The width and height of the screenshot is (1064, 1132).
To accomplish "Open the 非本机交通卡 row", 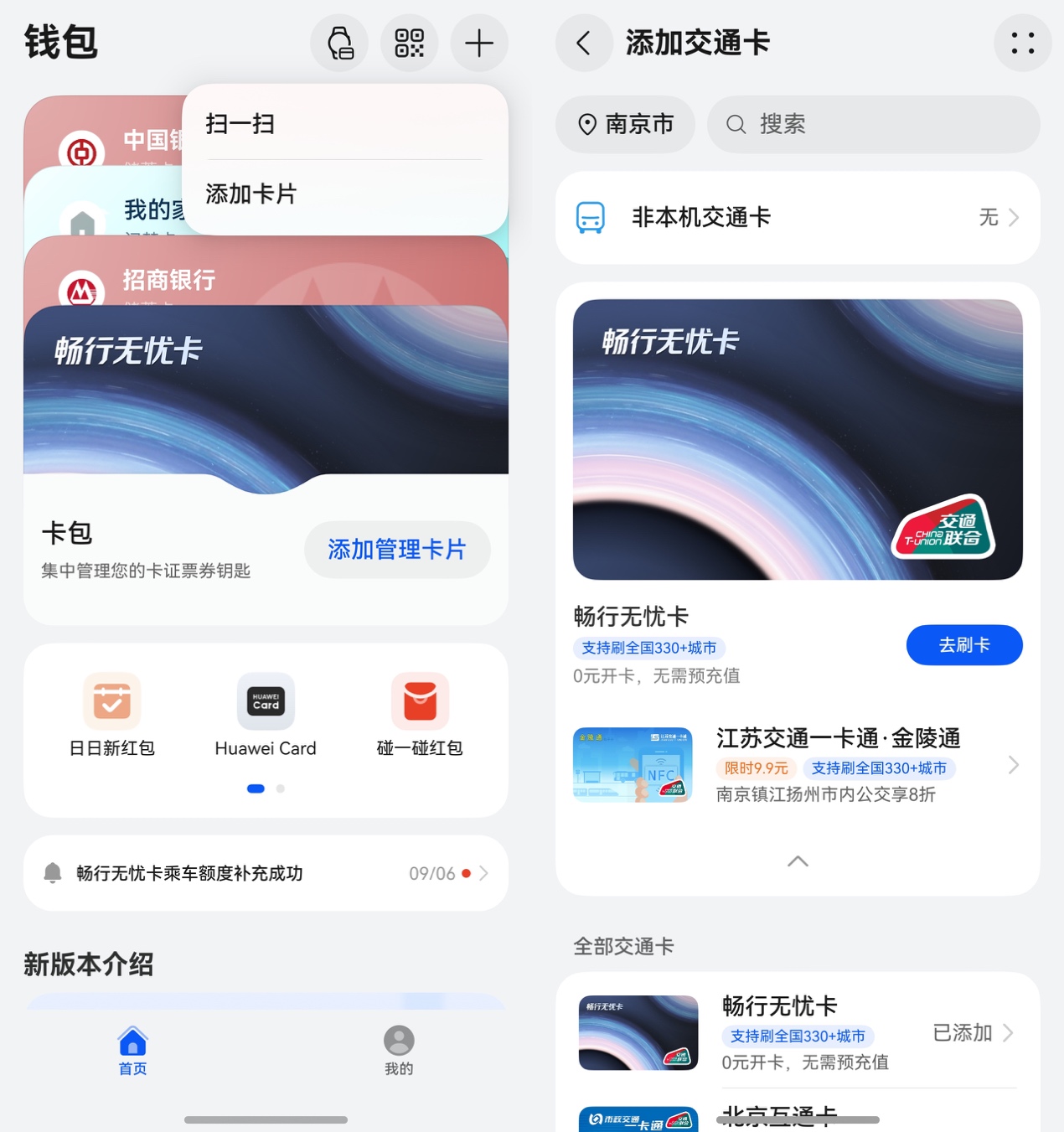I will coord(798,218).
